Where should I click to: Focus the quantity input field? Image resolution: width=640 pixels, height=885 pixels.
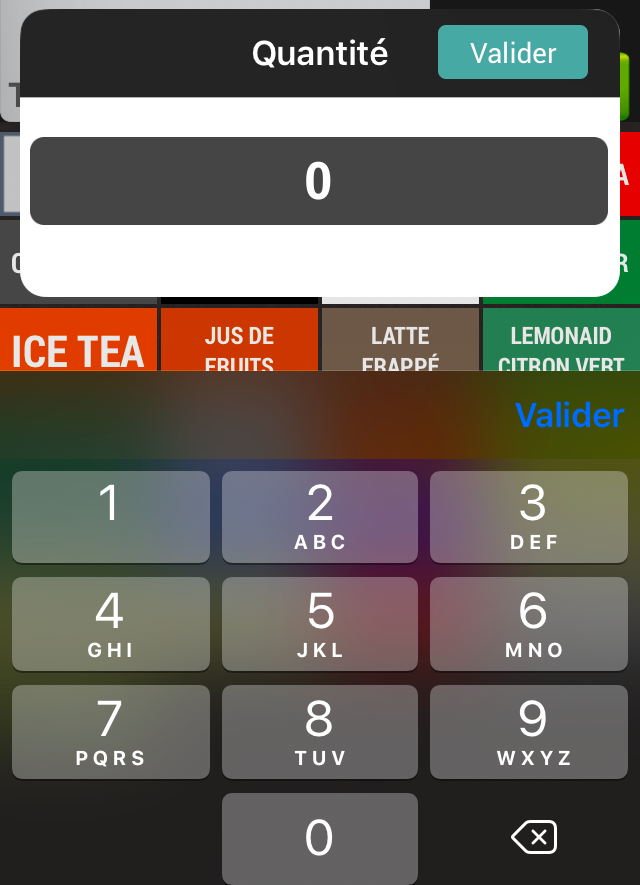318,181
